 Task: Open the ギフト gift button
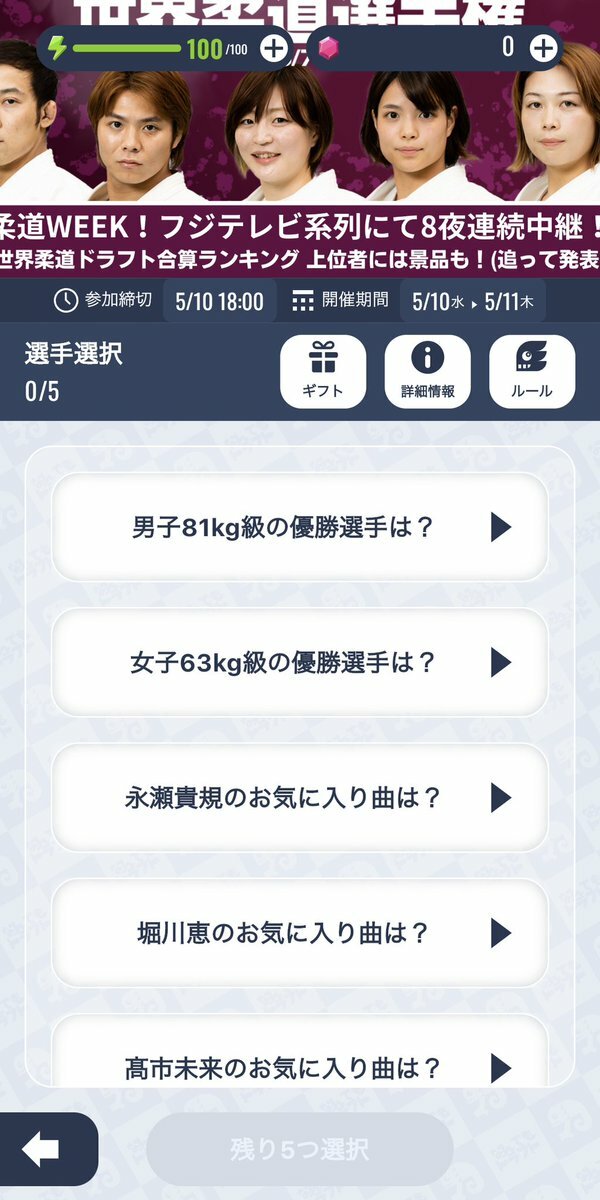click(x=323, y=371)
